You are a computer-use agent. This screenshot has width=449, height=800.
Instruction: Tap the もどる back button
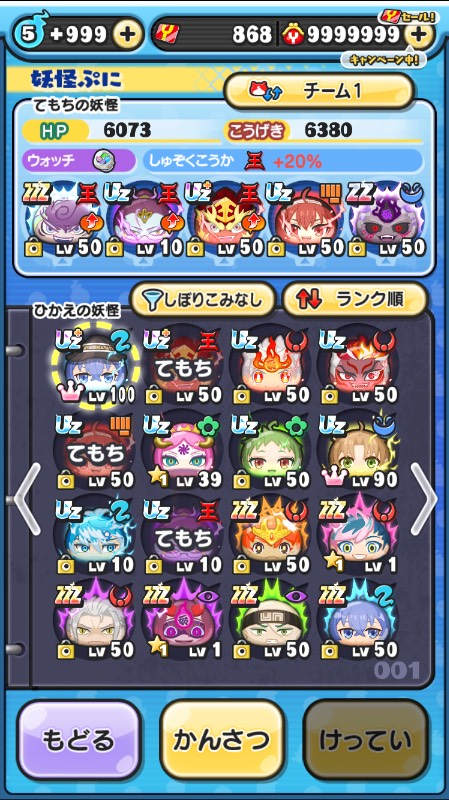(79, 739)
